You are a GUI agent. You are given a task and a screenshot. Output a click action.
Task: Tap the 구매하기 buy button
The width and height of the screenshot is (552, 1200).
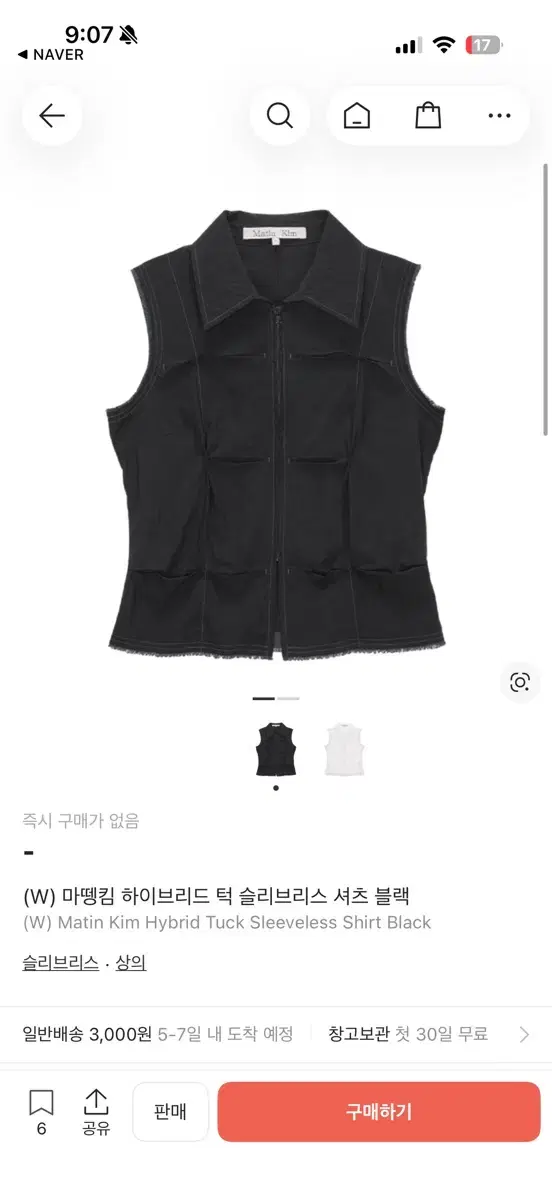379,1112
